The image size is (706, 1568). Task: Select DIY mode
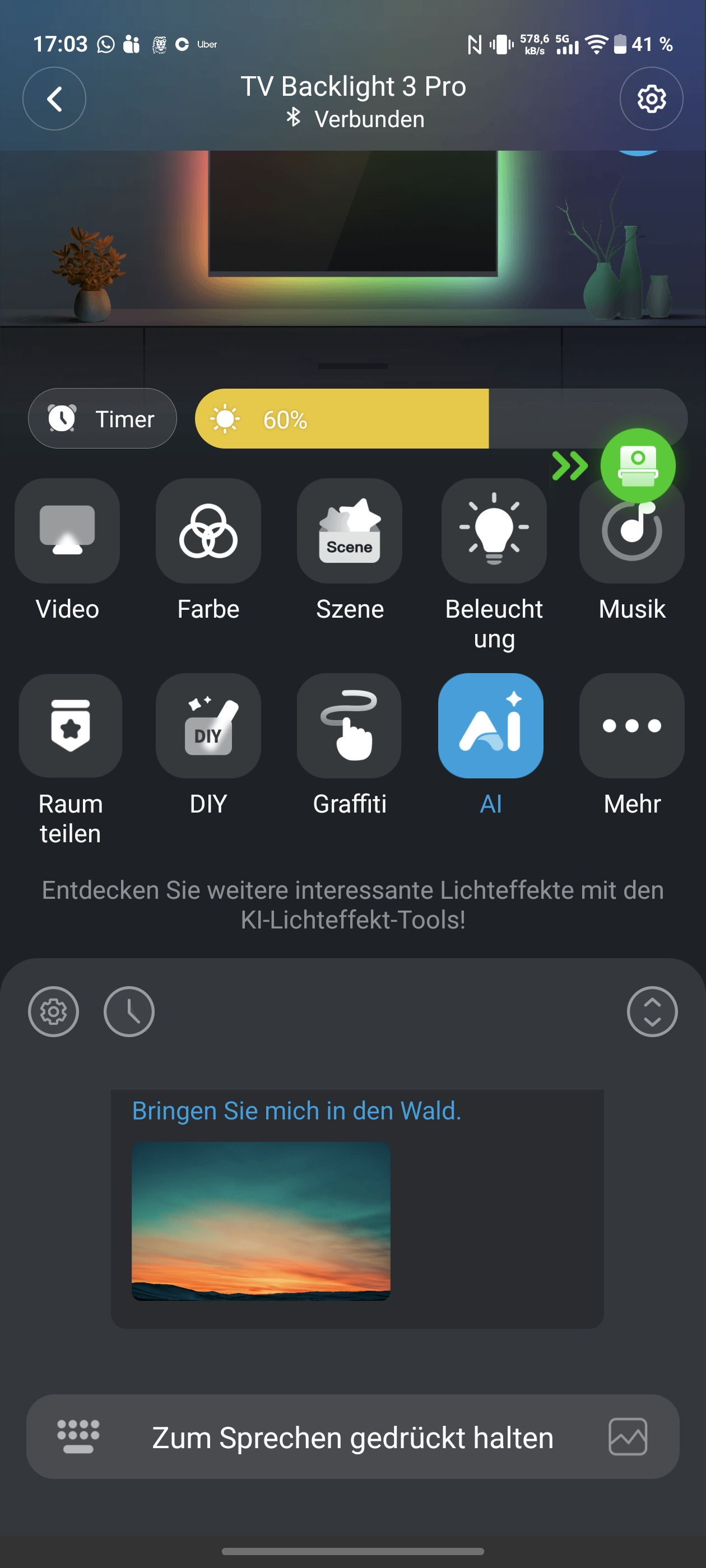click(208, 726)
